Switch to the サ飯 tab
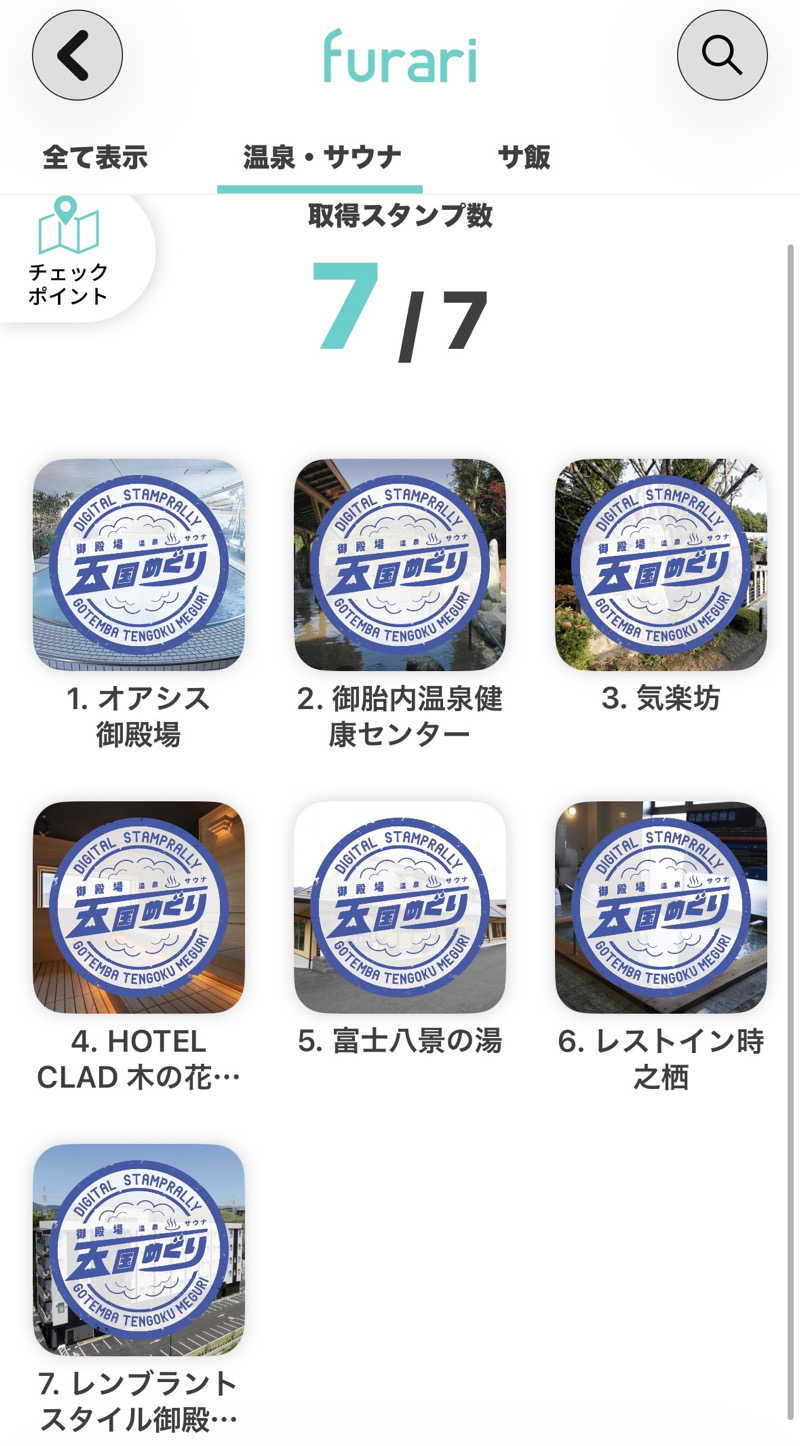This screenshot has height=1446, width=800. point(524,157)
